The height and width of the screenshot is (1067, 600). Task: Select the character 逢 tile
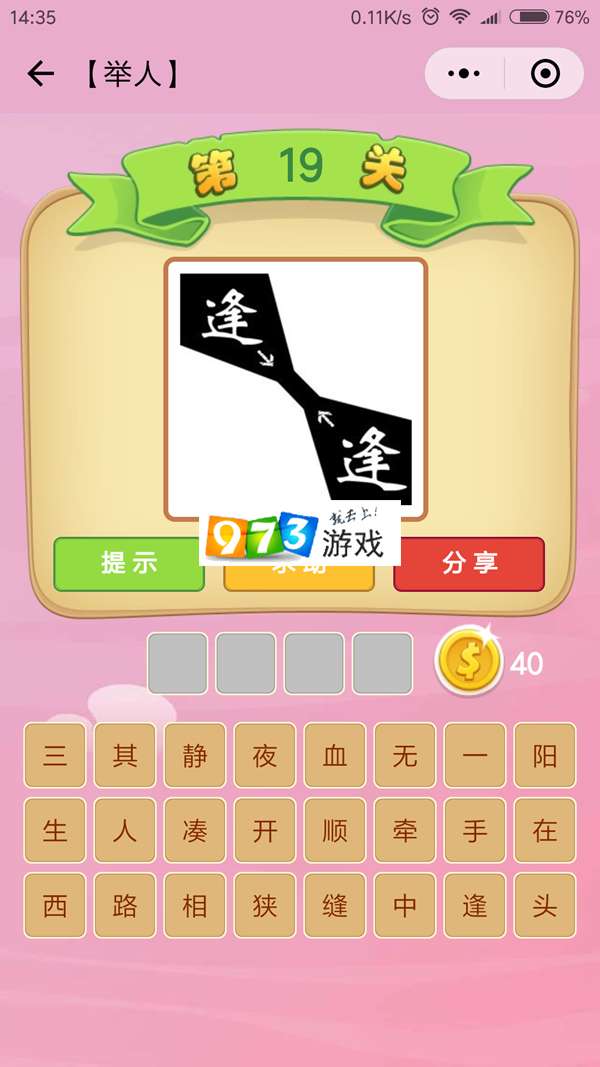[475, 906]
